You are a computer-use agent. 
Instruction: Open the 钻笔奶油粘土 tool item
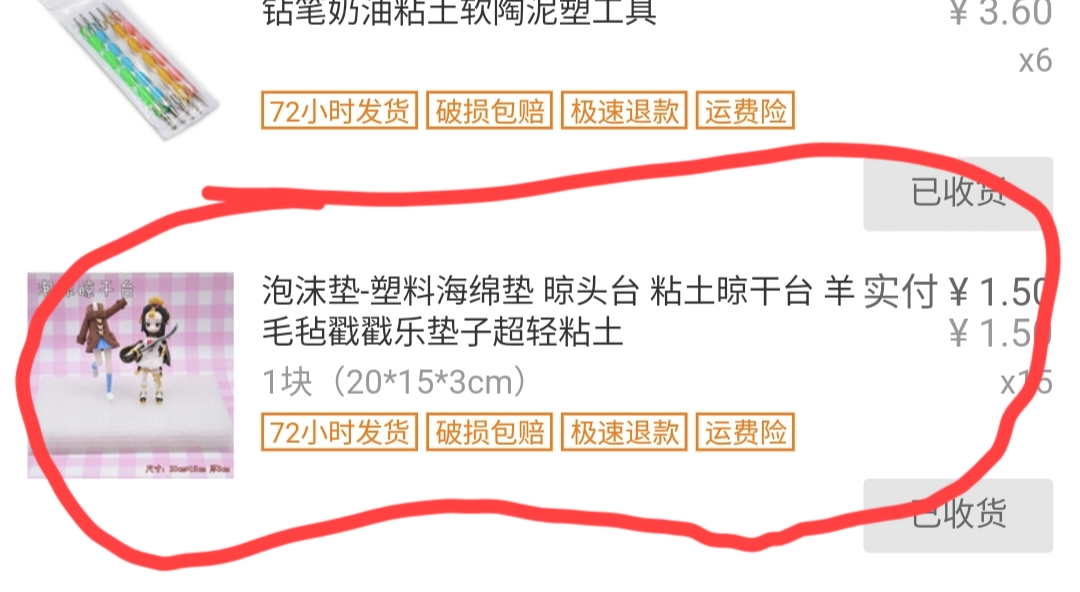pos(460,14)
